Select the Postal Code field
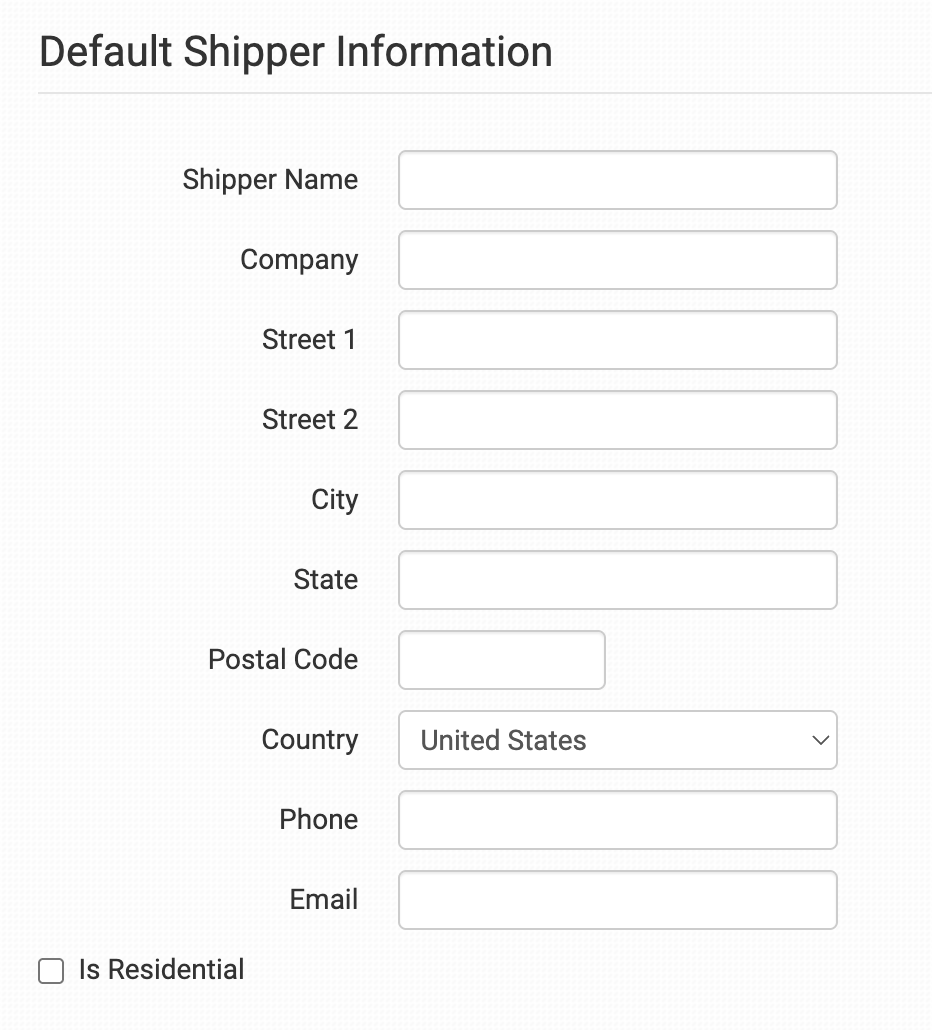The image size is (932, 1030). [501, 660]
